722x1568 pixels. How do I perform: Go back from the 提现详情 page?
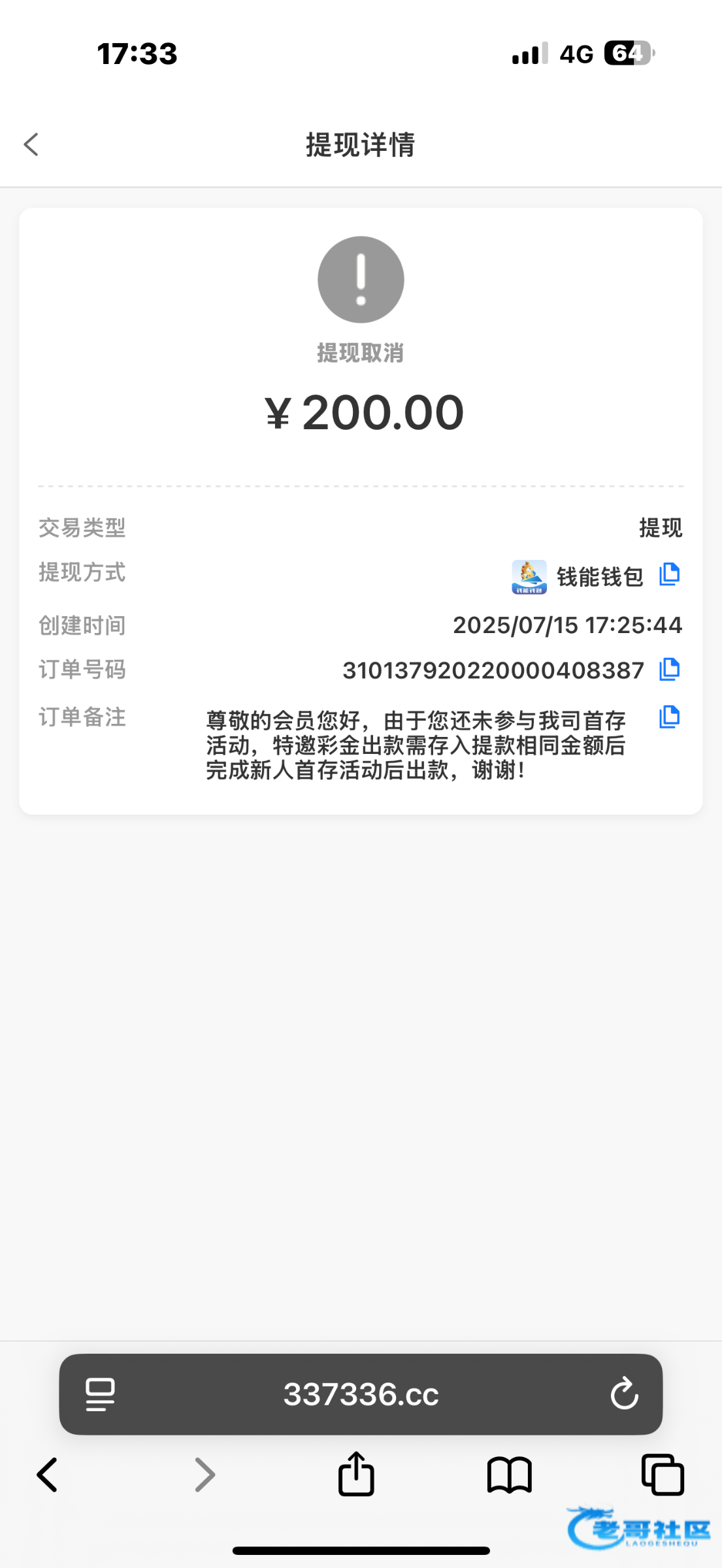31,144
